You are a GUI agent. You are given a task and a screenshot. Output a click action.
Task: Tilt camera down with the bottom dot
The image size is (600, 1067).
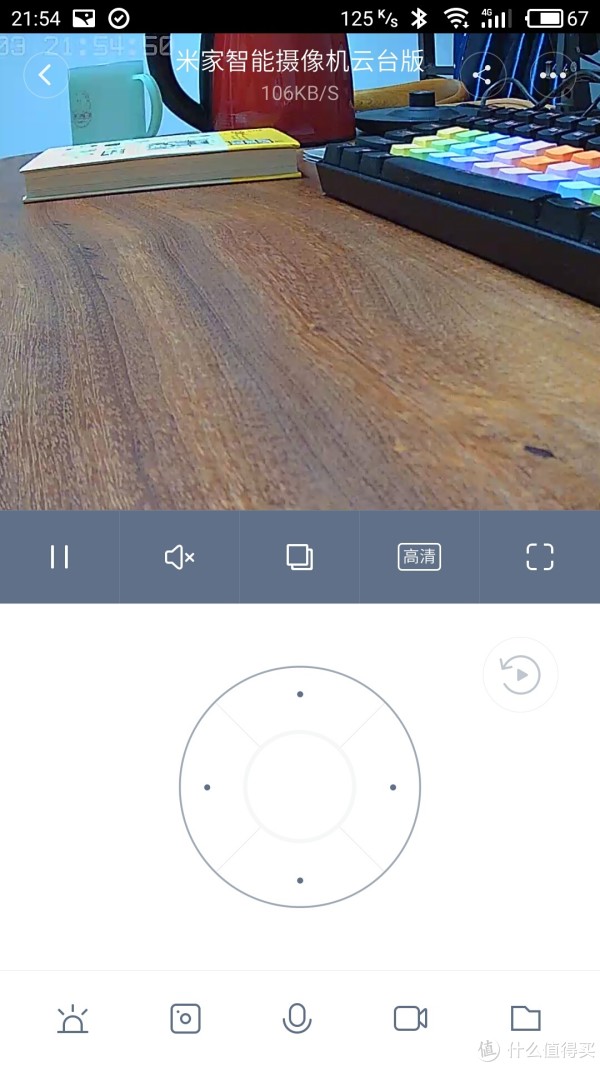click(300, 880)
